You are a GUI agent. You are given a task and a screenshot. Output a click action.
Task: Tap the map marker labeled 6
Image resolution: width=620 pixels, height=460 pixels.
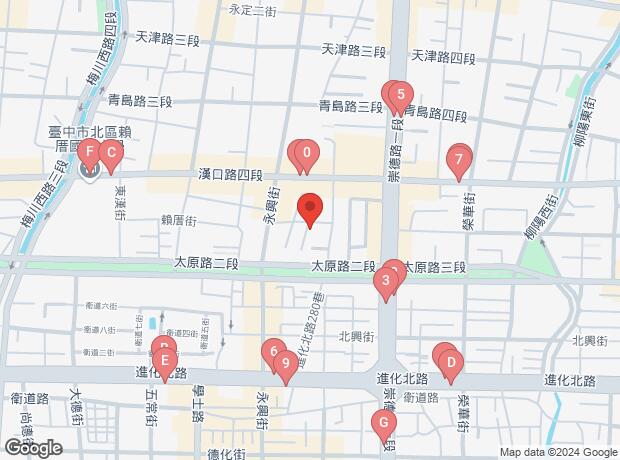click(273, 352)
